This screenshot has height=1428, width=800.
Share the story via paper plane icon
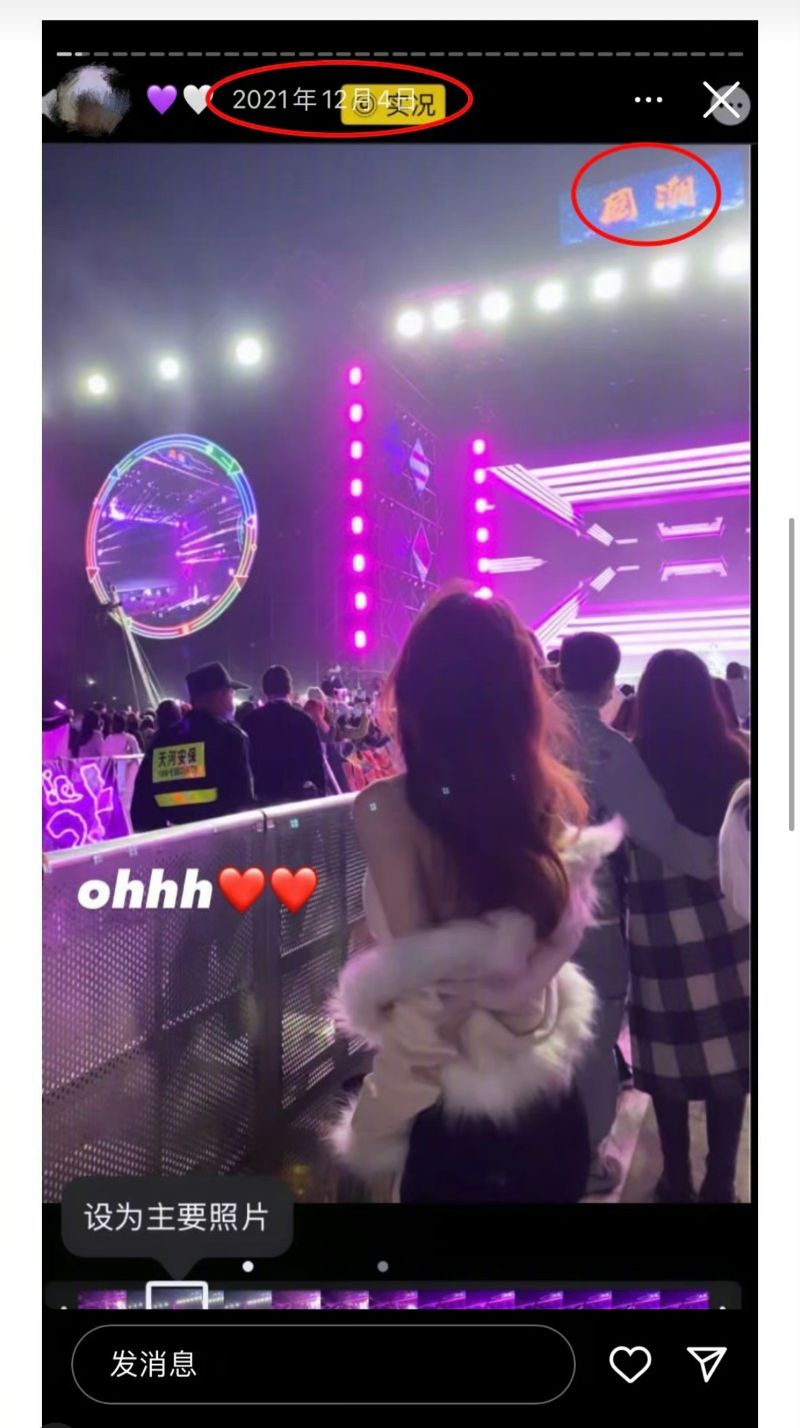(x=706, y=1364)
